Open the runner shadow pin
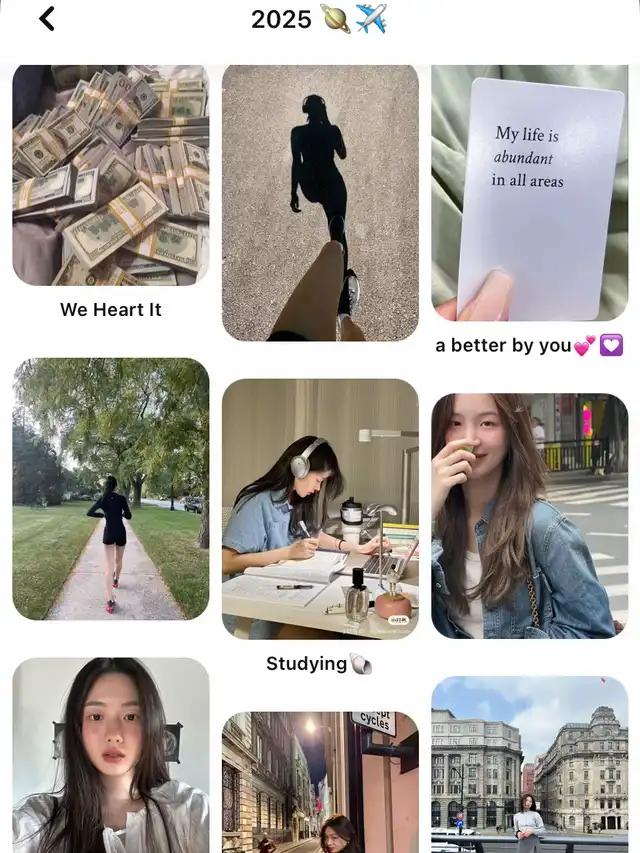The width and height of the screenshot is (640, 853). click(x=320, y=203)
